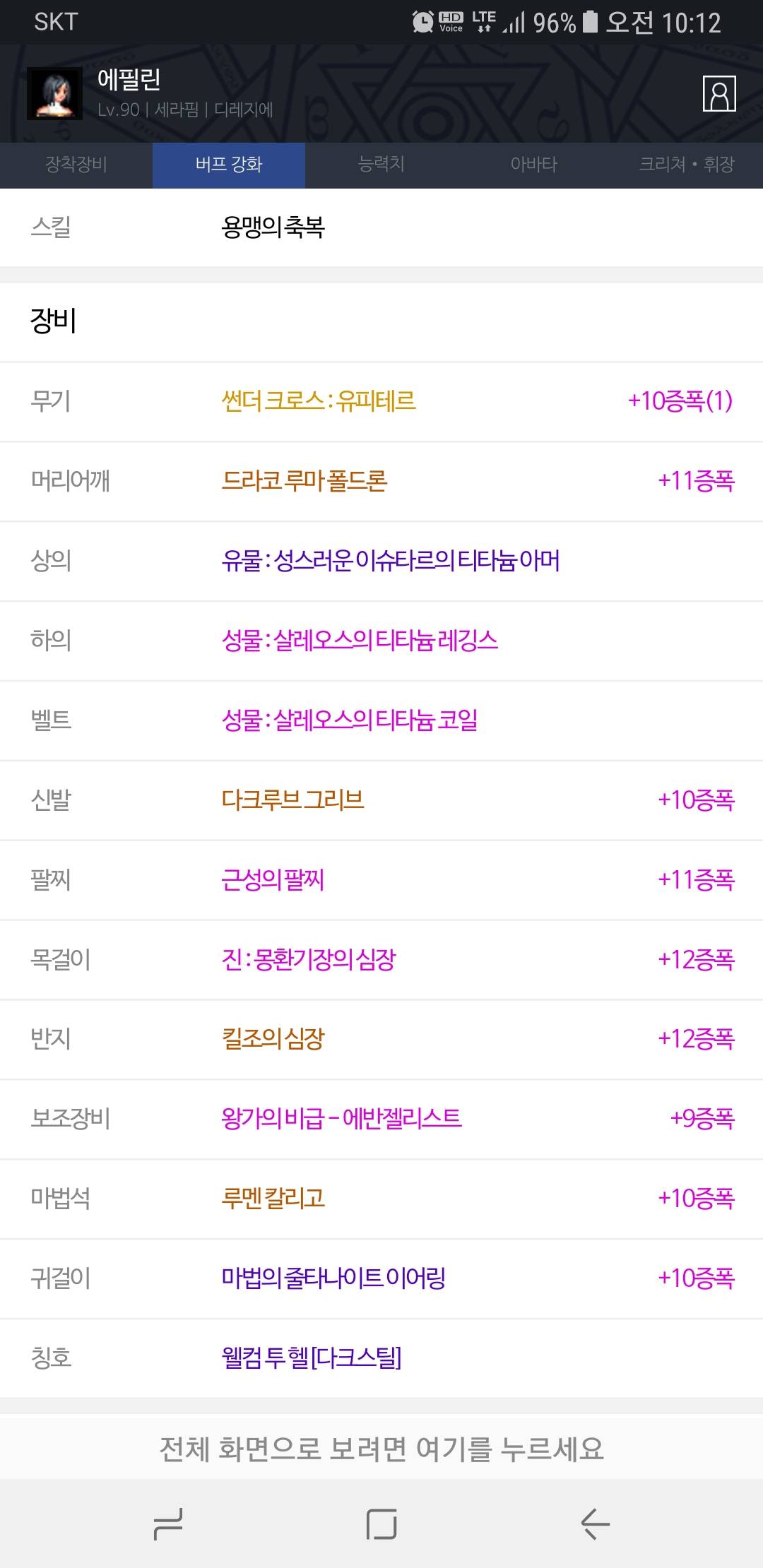Switch to the 능력치 tab
The height and width of the screenshot is (1568, 763).
coord(381,165)
